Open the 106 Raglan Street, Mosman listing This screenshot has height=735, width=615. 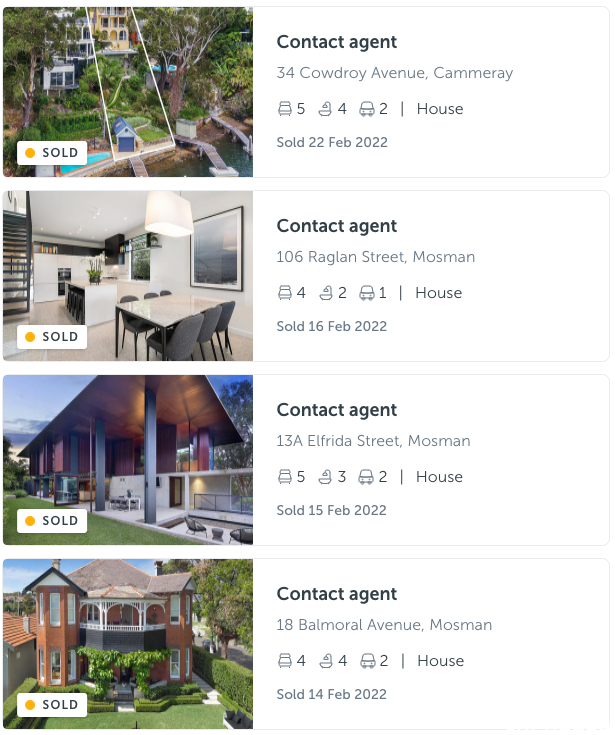pyautogui.click(x=375, y=257)
